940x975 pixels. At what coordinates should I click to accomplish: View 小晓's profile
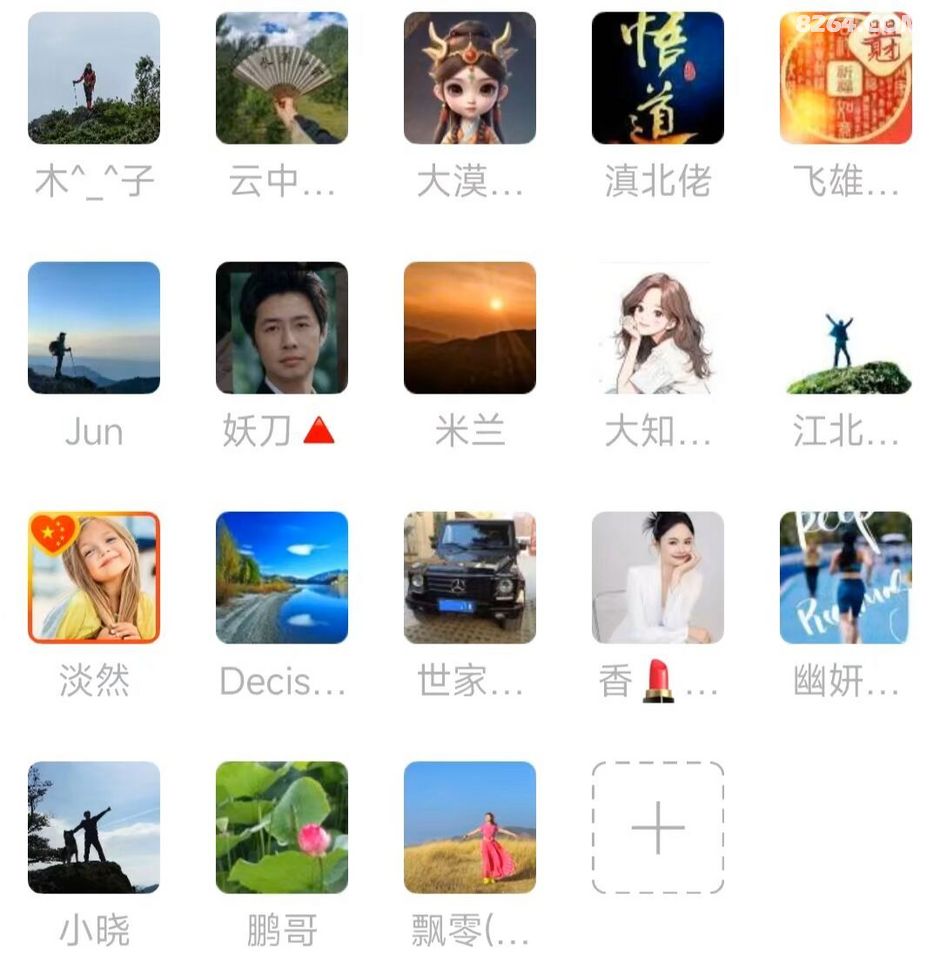click(x=94, y=828)
